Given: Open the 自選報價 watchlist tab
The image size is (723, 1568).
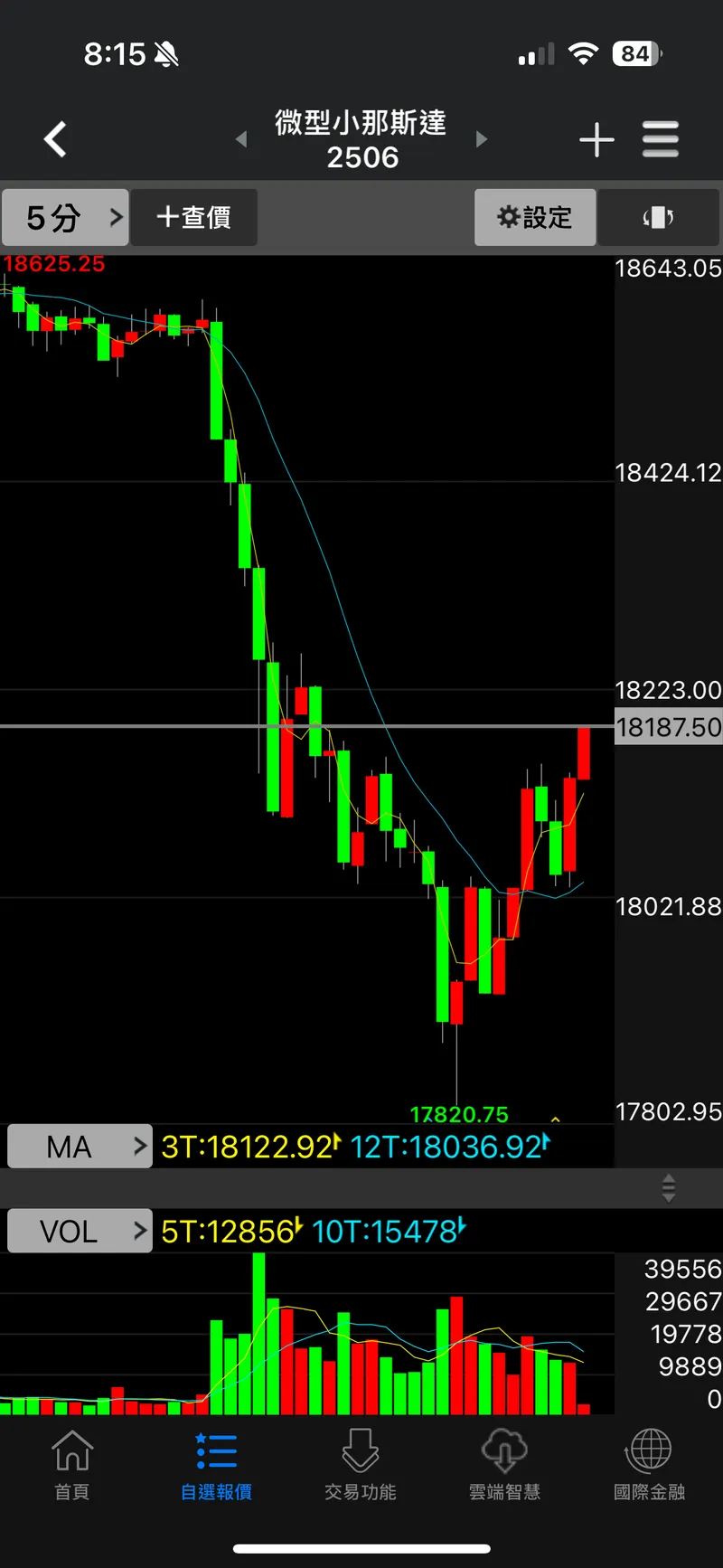Looking at the screenshot, I should (x=216, y=1465).
